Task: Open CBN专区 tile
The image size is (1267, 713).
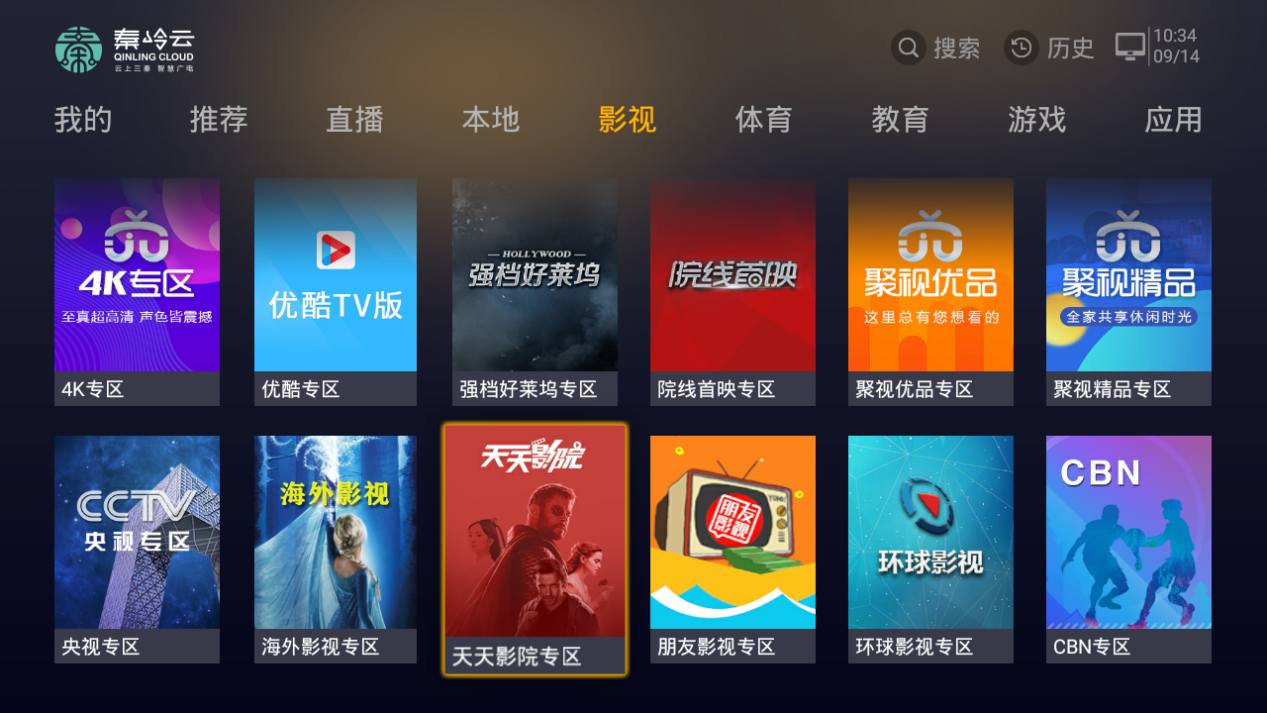Action: 1128,548
